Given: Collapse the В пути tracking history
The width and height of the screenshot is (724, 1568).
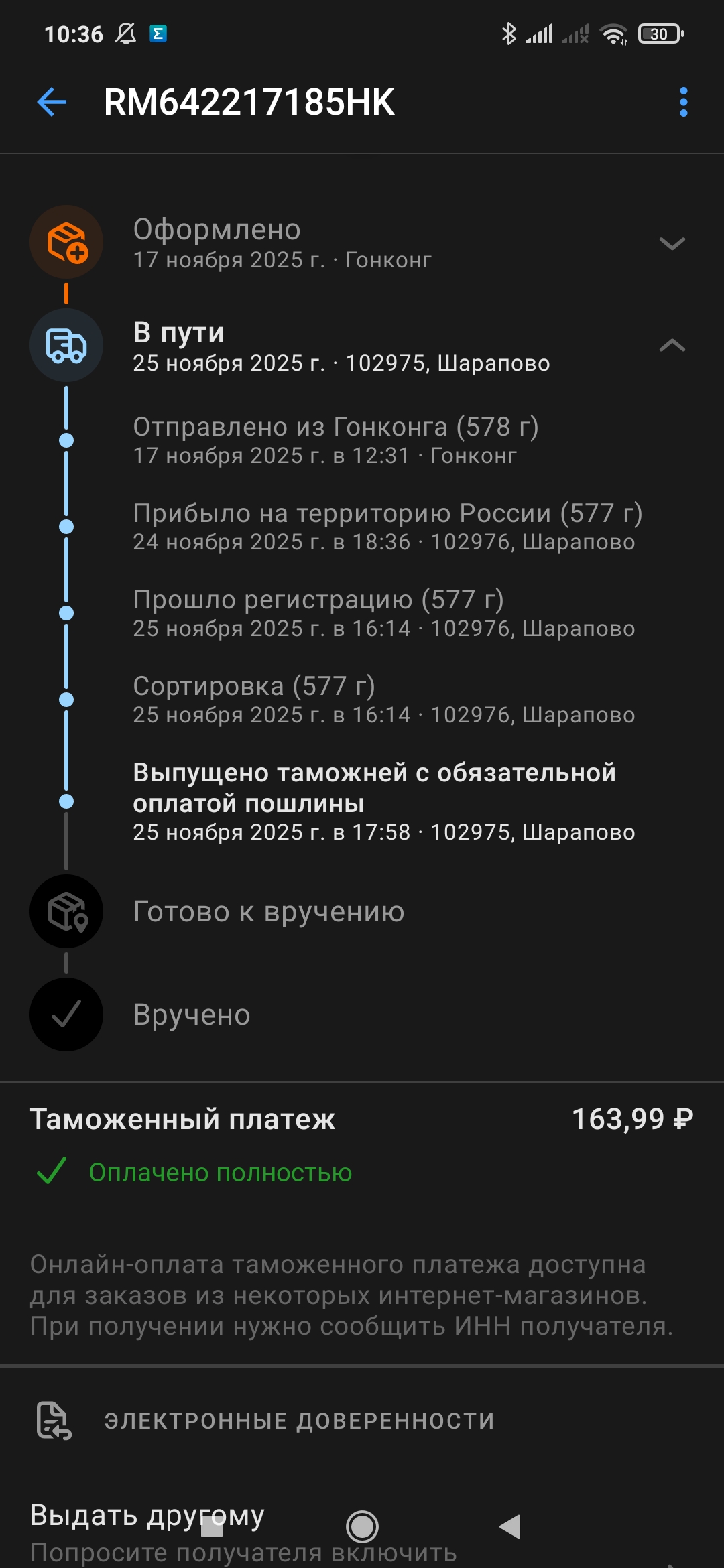Looking at the screenshot, I should click(x=673, y=344).
